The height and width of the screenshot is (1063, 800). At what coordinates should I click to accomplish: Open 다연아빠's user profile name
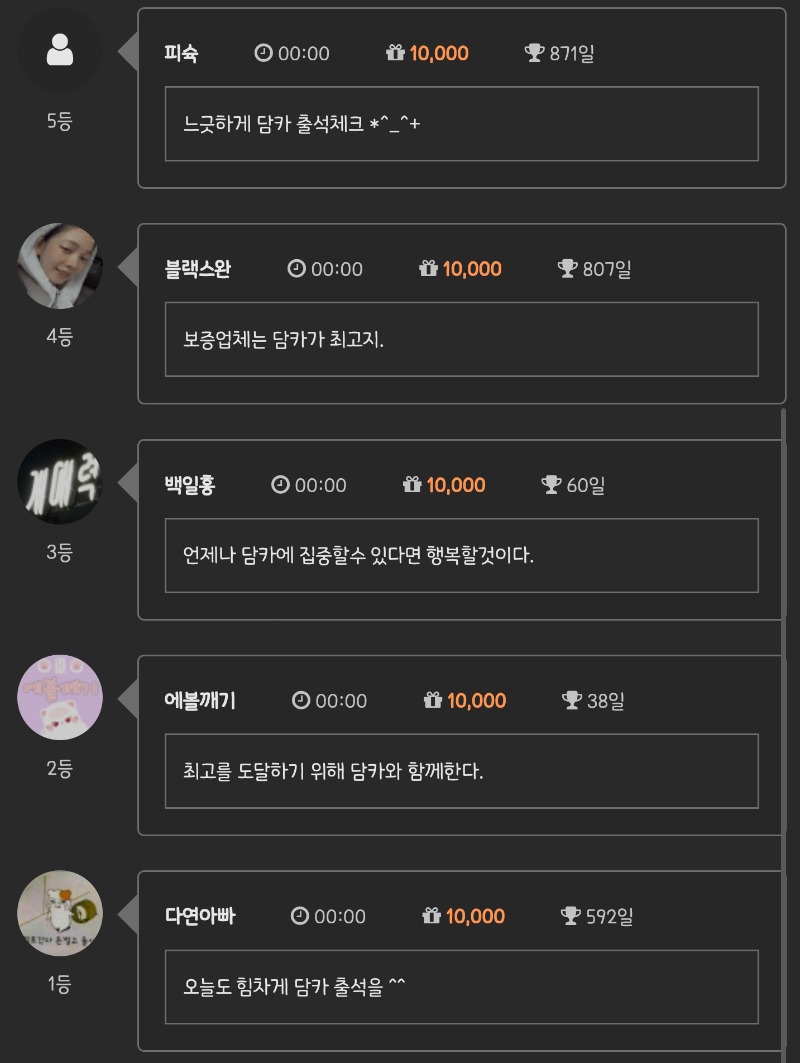(200, 916)
